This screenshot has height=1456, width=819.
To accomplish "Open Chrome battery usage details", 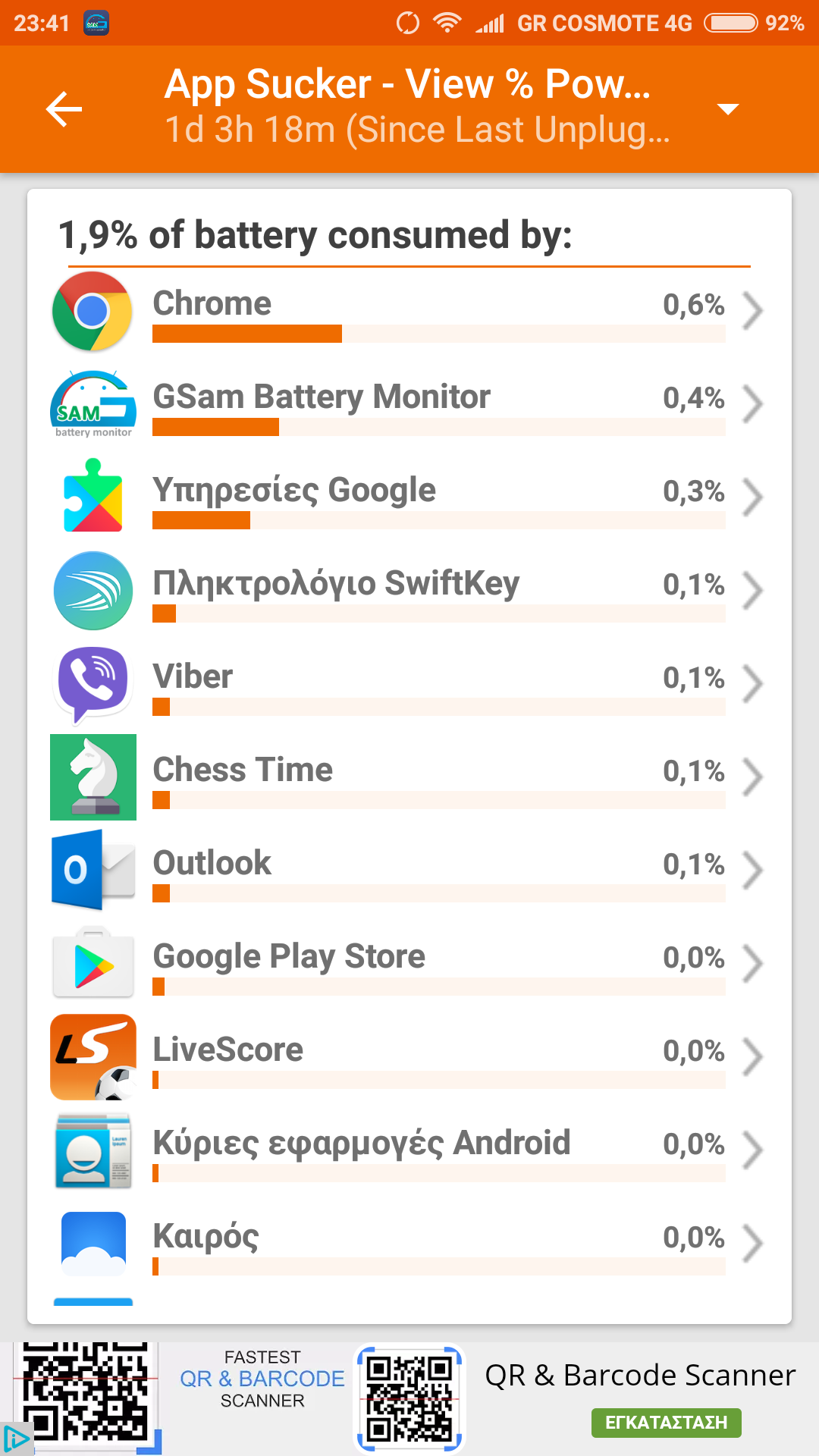I will click(x=409, y=312).
